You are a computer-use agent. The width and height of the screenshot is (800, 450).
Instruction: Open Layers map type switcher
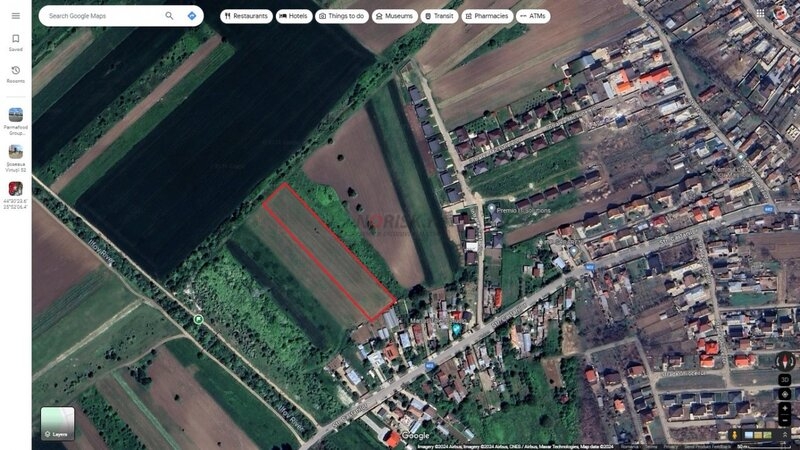coord(57,423)
